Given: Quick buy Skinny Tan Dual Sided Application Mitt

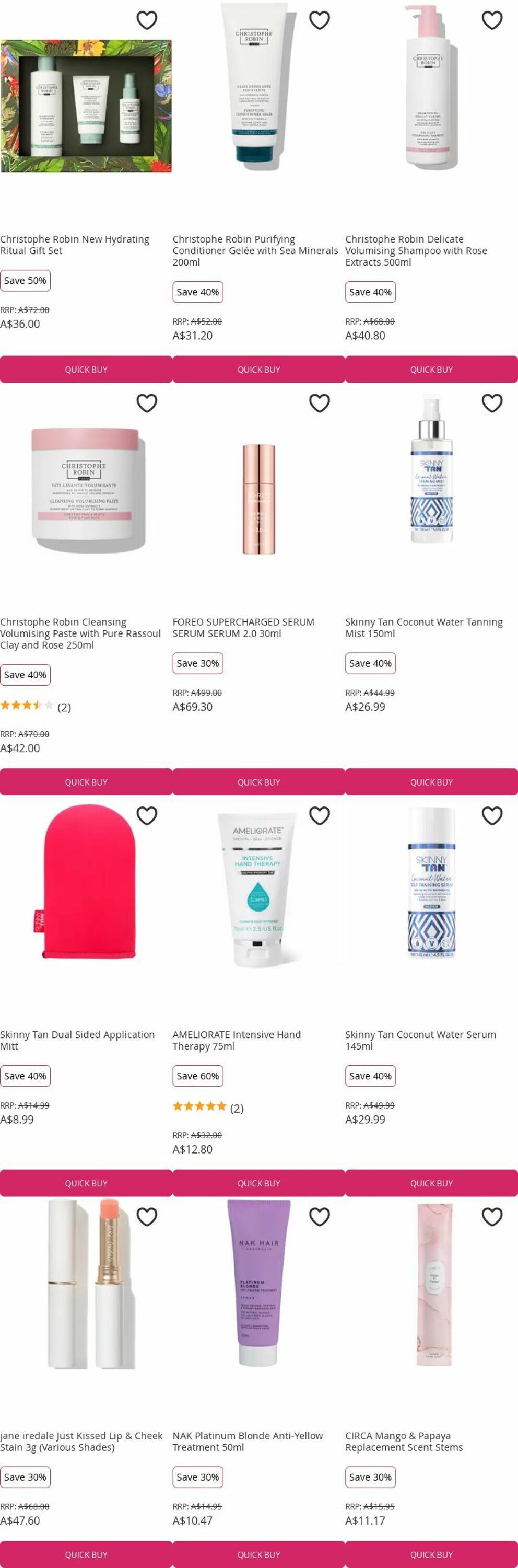Looking at the screenshot, I should tap(86, 1183).
